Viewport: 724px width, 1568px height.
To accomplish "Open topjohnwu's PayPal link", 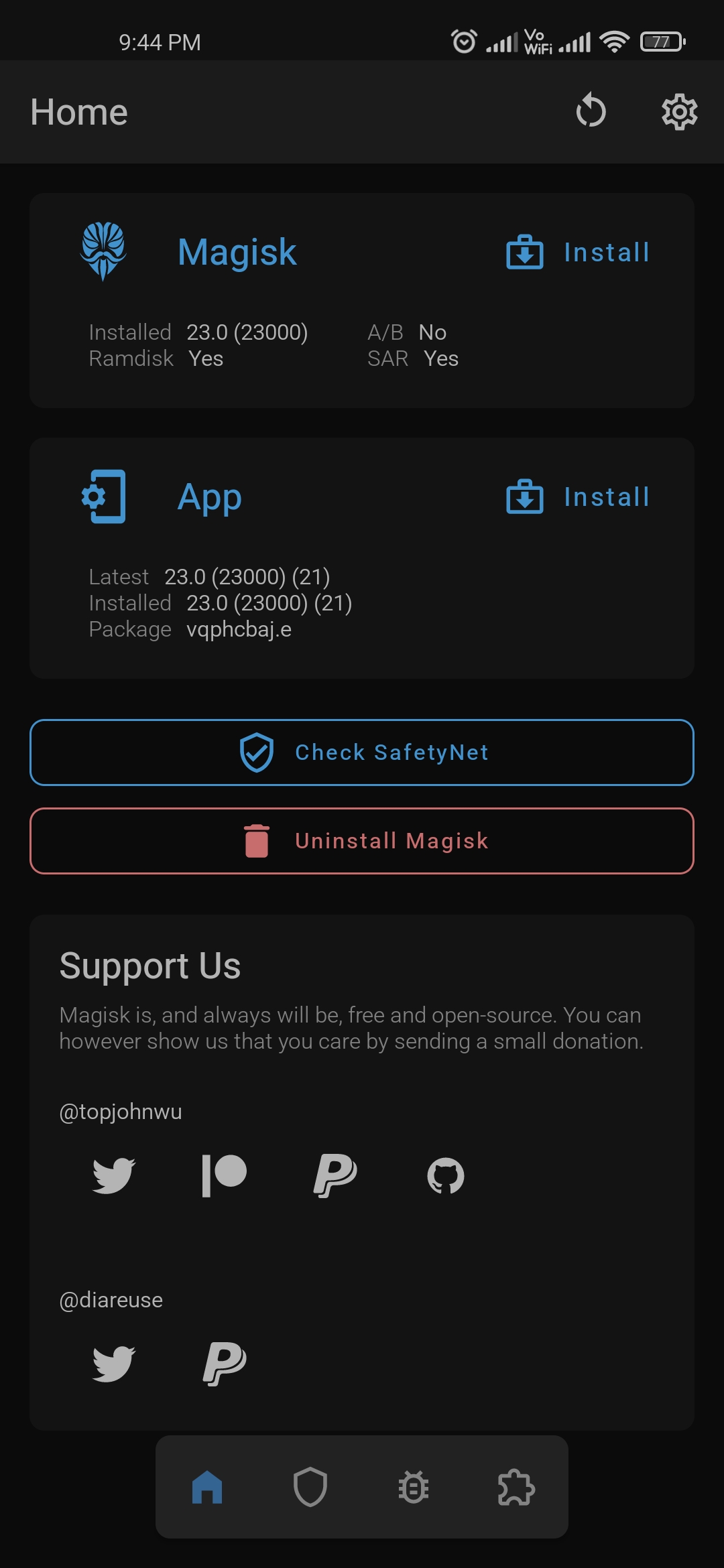I will pos(335,1176).
